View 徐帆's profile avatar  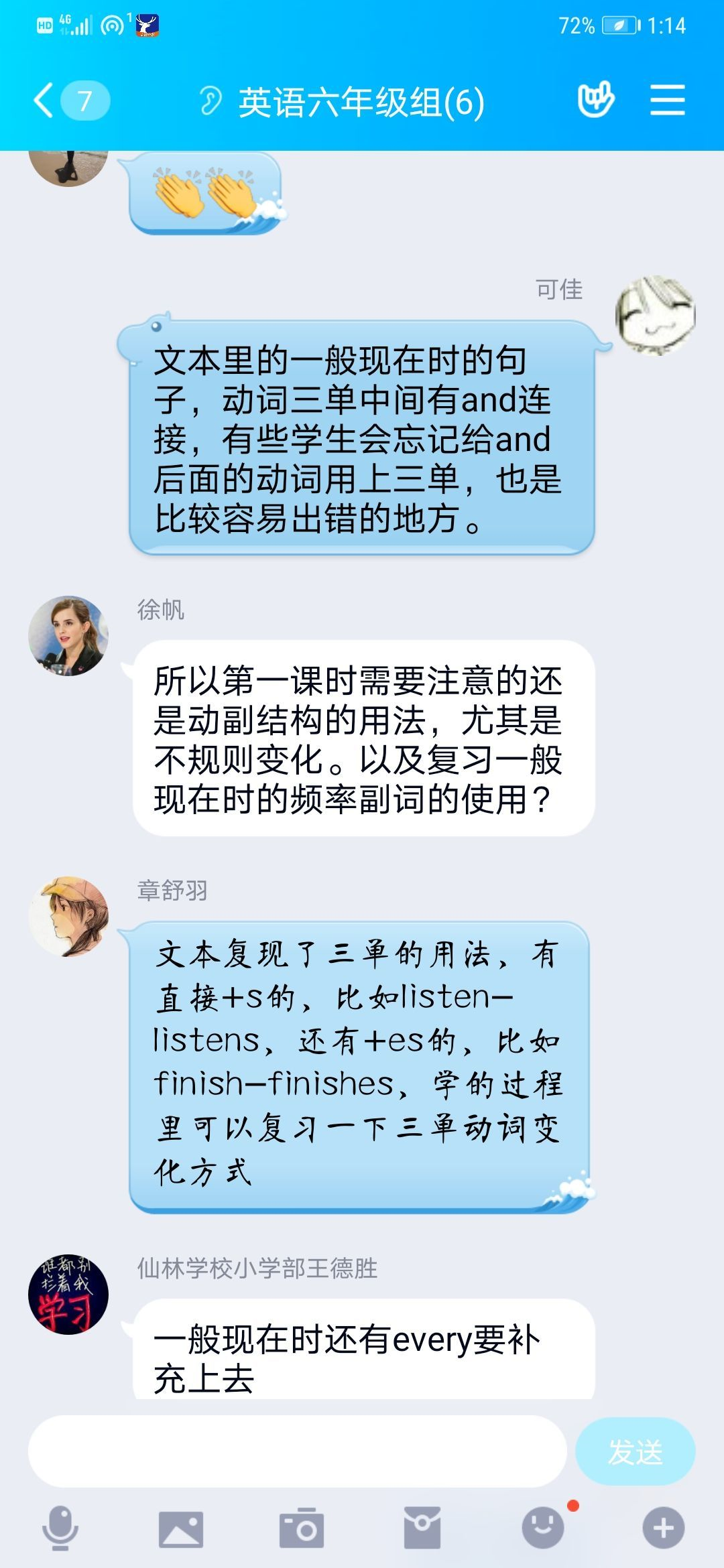[x=68, y=636]
